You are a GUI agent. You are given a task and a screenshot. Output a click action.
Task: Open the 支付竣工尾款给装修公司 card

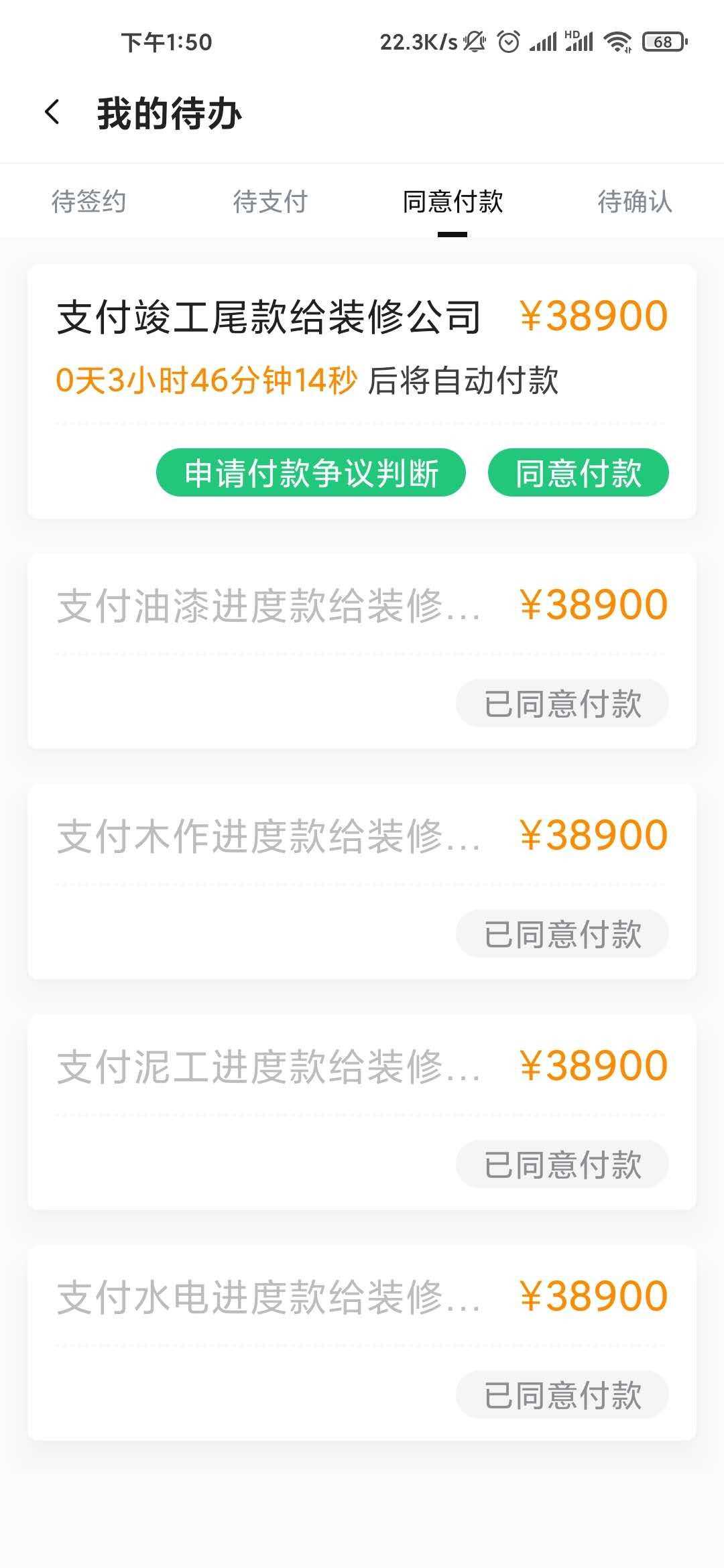pyautogui.click(x=268, y=318)
